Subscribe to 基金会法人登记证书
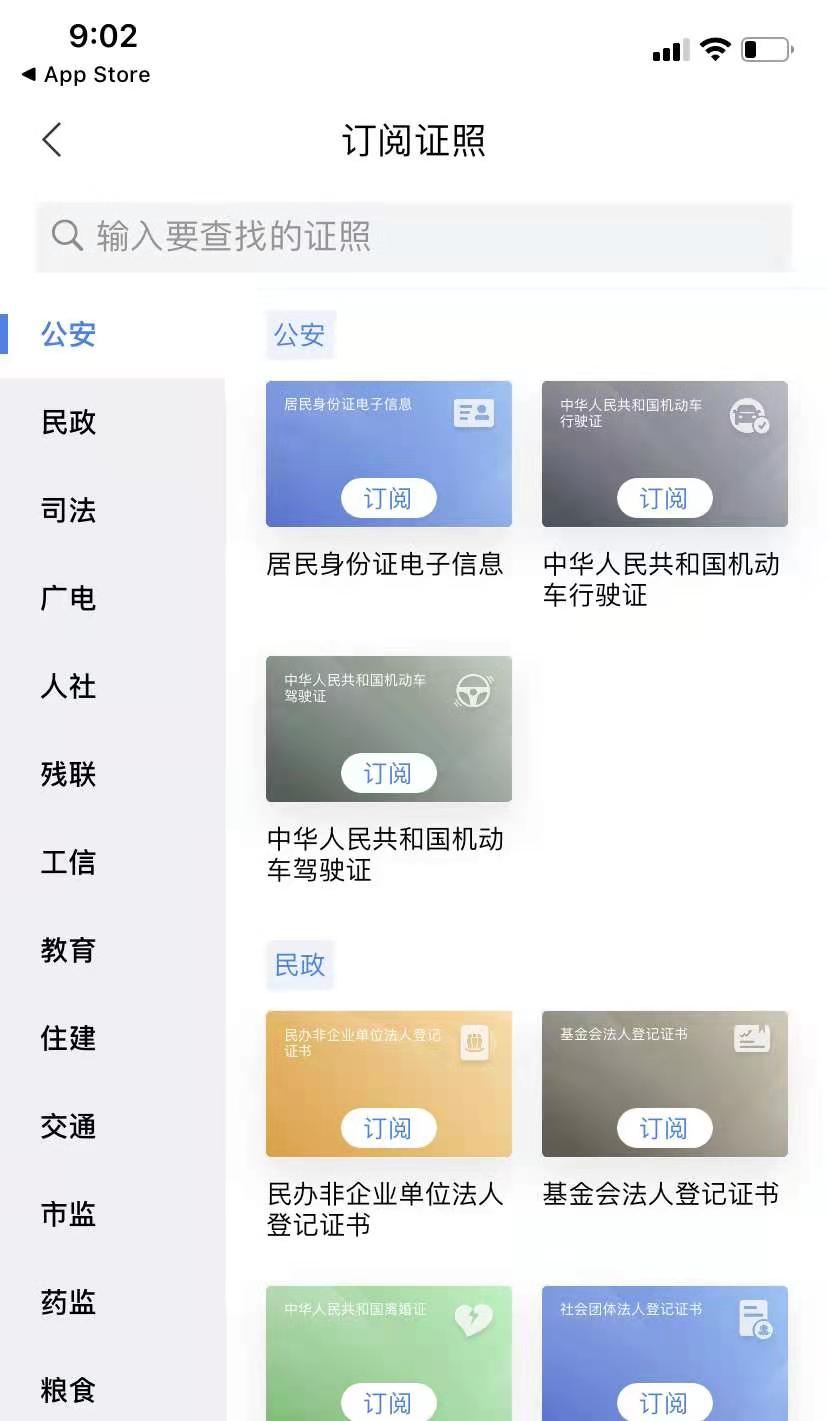The width and height of the screenshot is (828, 1421). (664, 1128)
